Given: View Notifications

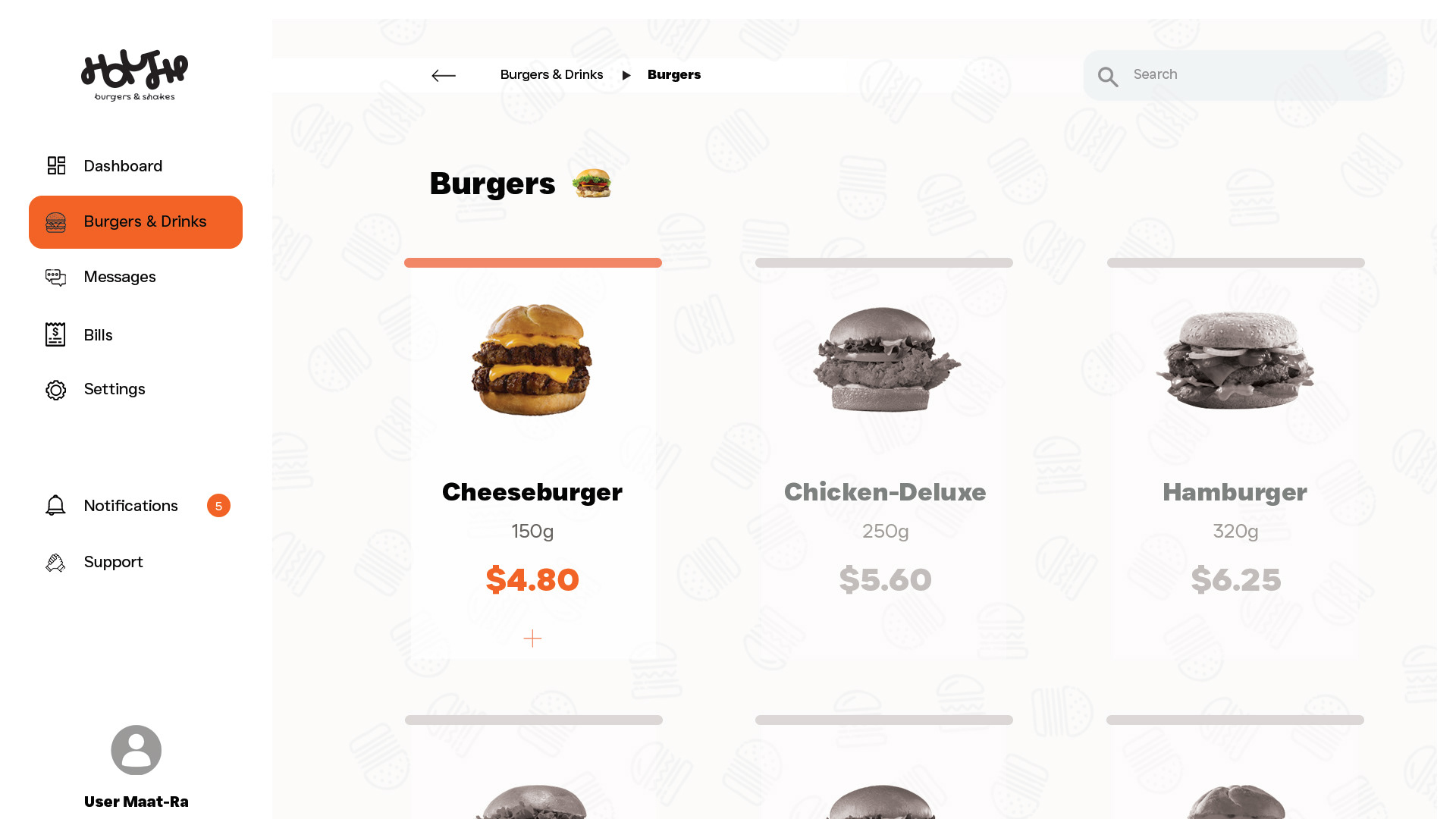Looking at the screenshot, I should 130,506.
